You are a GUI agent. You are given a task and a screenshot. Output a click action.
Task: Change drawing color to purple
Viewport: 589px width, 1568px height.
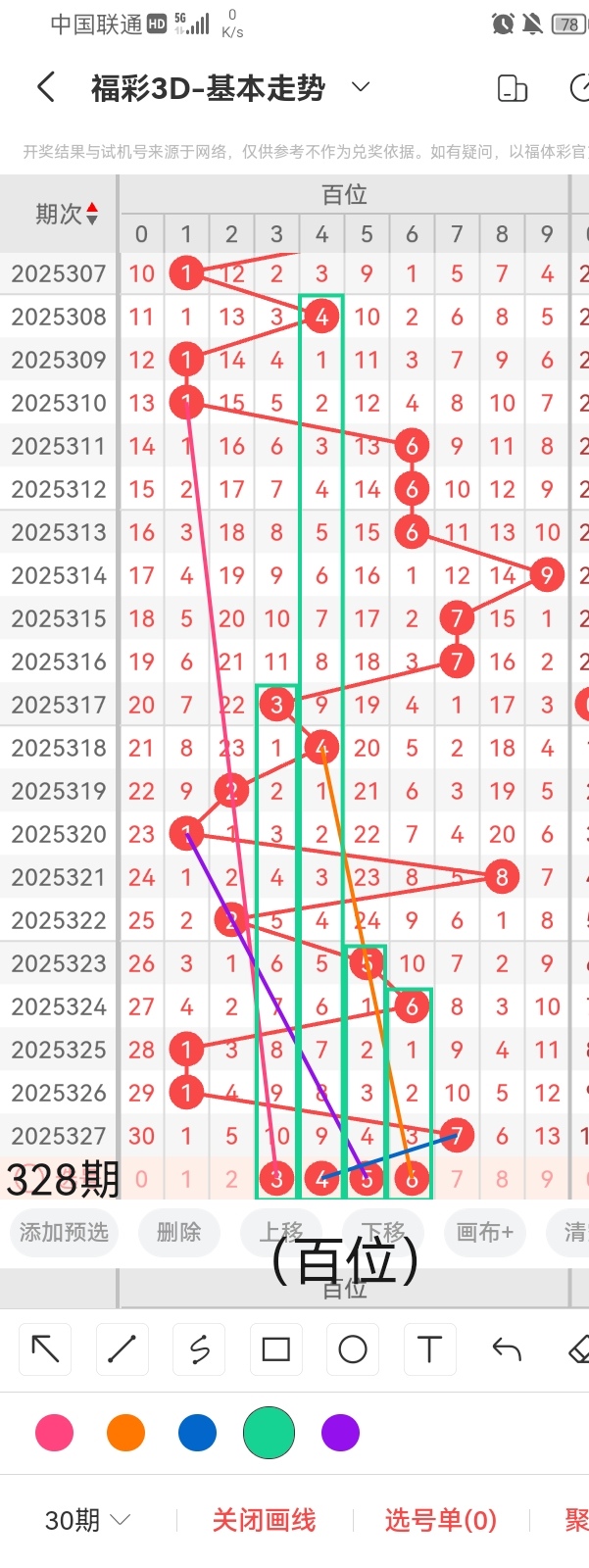point(340,1433)
